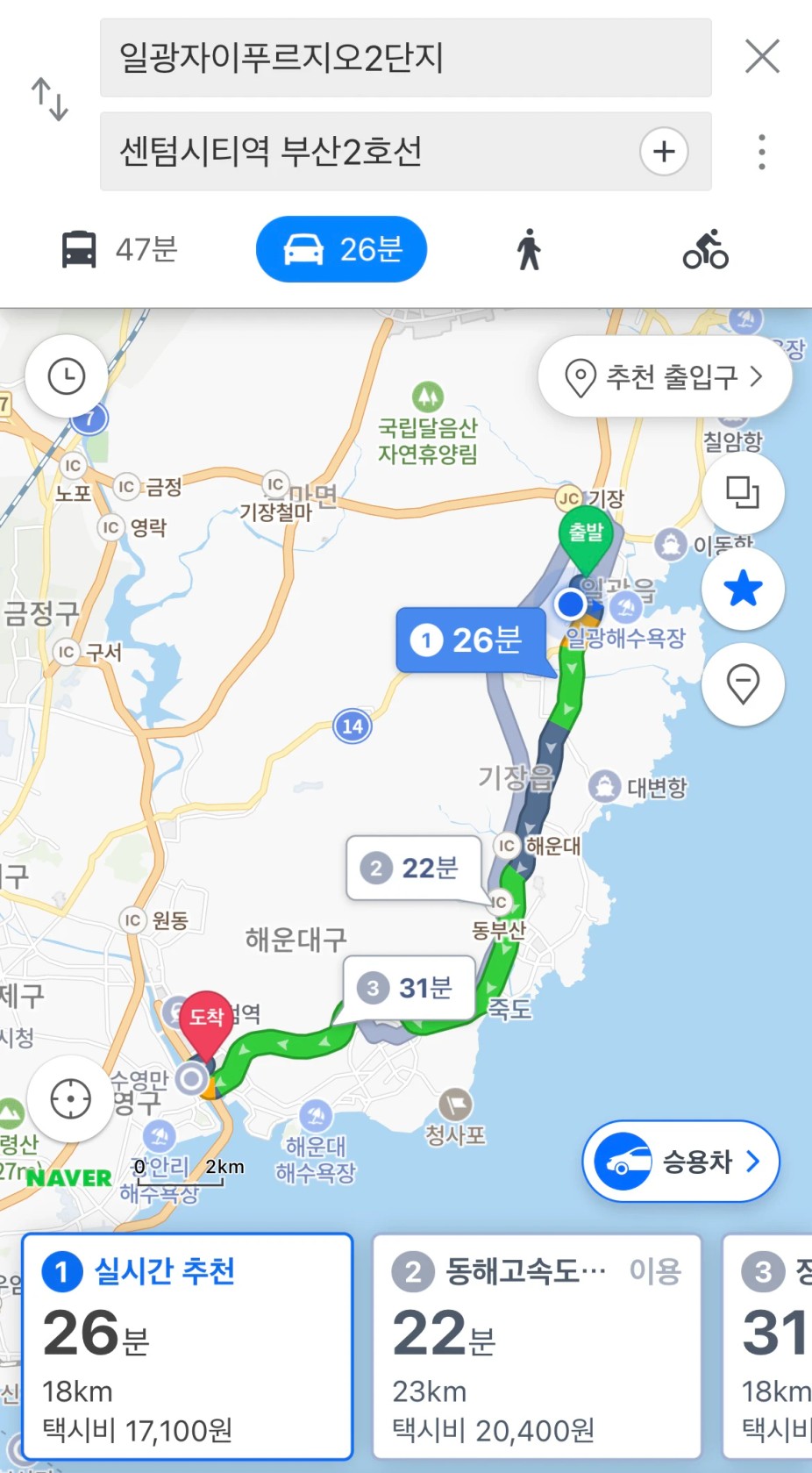Viewport: 812px width, 1473px height.
Task: Set departure time with clock button
Action: (x=67, y=377)
